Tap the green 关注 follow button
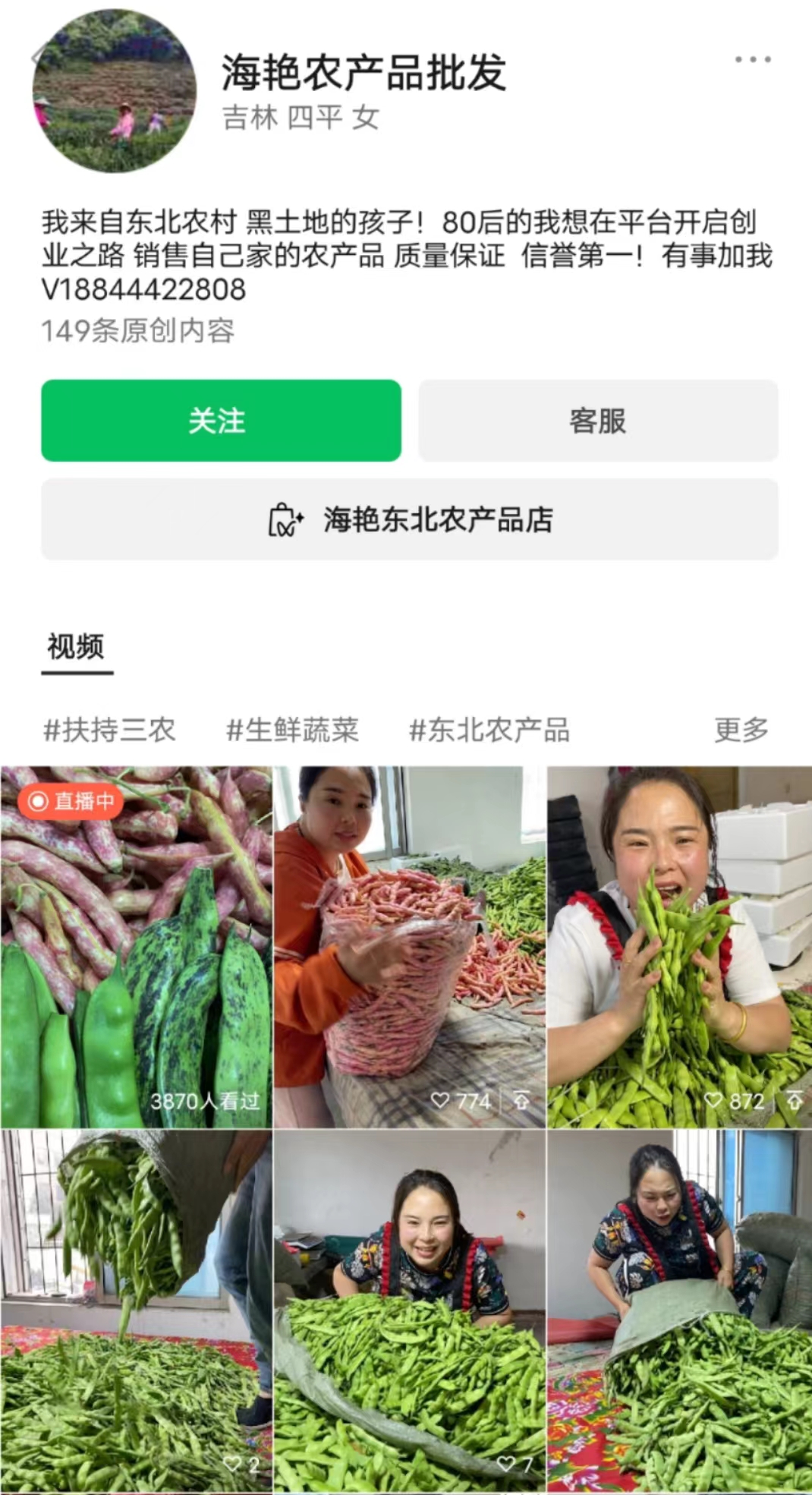Screen dimensions: 812x1495 click(x=221, y=421)
